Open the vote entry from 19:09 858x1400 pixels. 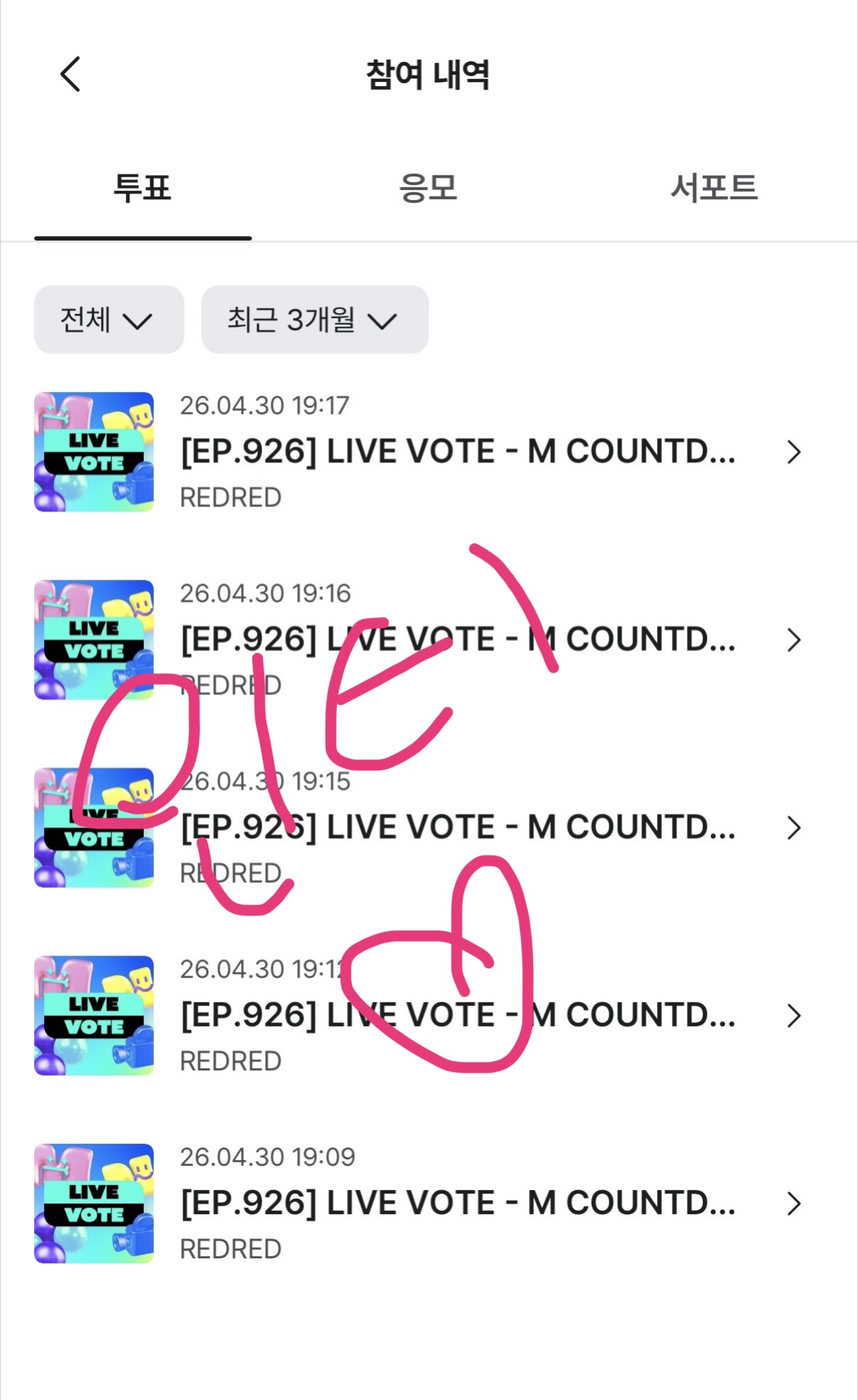[x=429, y=1204]
